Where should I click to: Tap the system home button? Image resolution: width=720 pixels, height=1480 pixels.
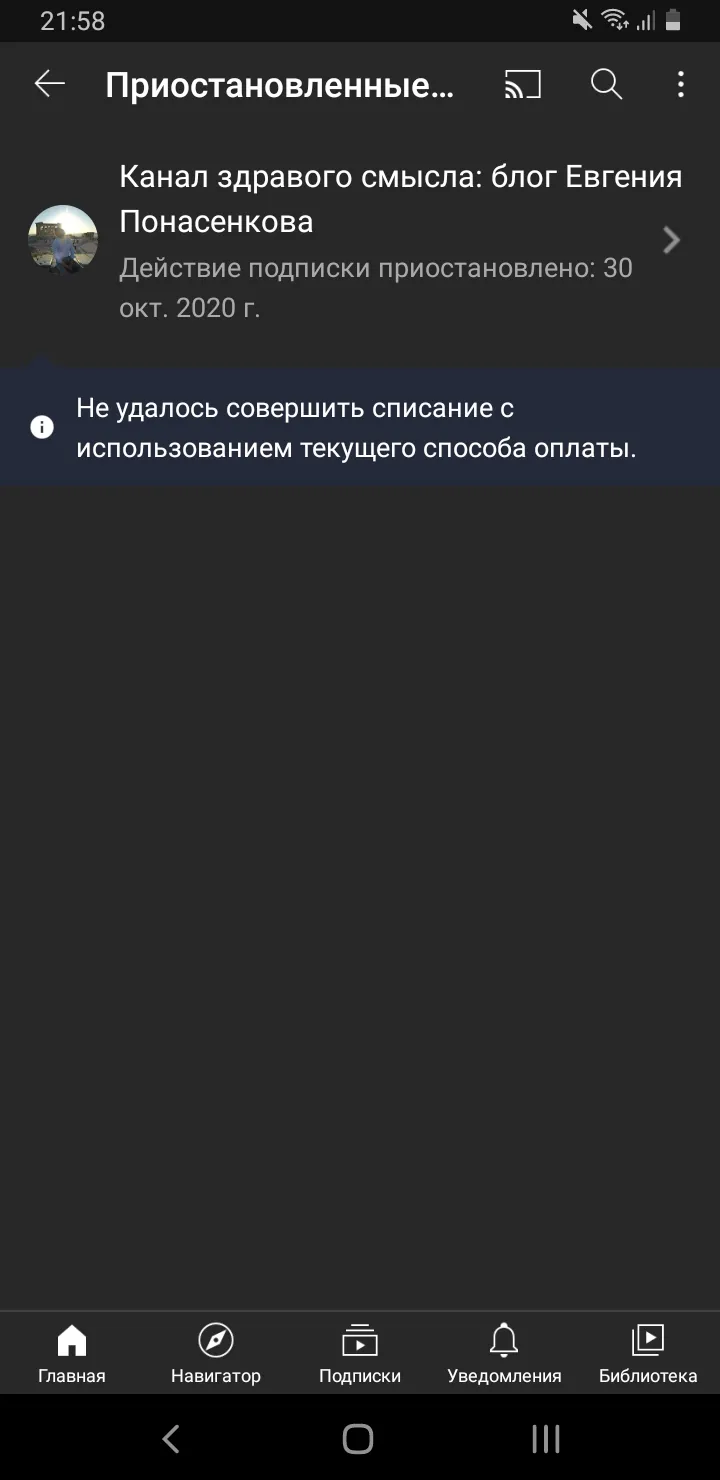point(358,1439)
